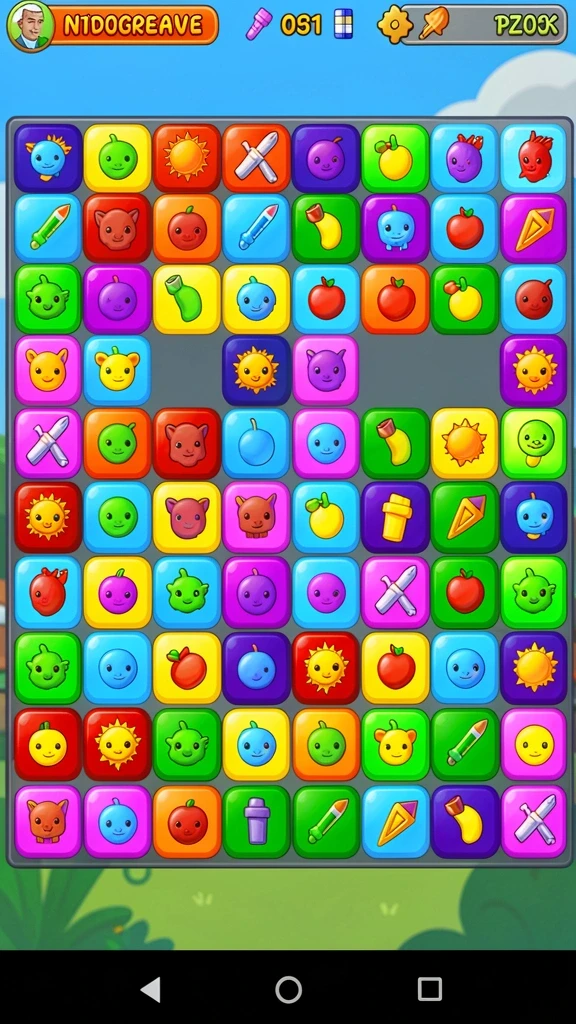Tap the banana on dark purple tile
This screenshot has width=576, height=1024.
coord(465,822)
